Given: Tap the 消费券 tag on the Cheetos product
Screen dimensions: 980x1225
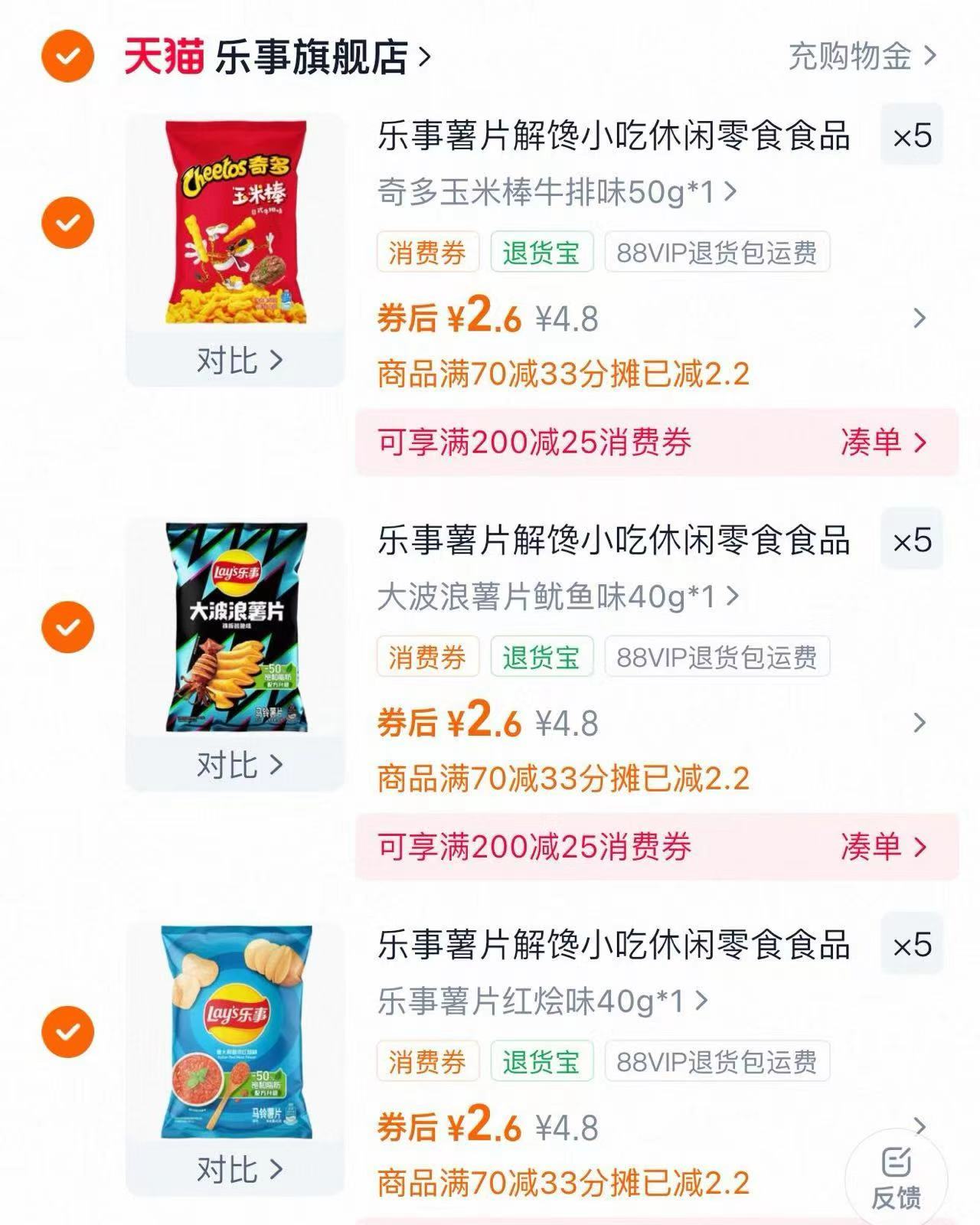Looking at the screenshot, I should [x=429, y=251].
